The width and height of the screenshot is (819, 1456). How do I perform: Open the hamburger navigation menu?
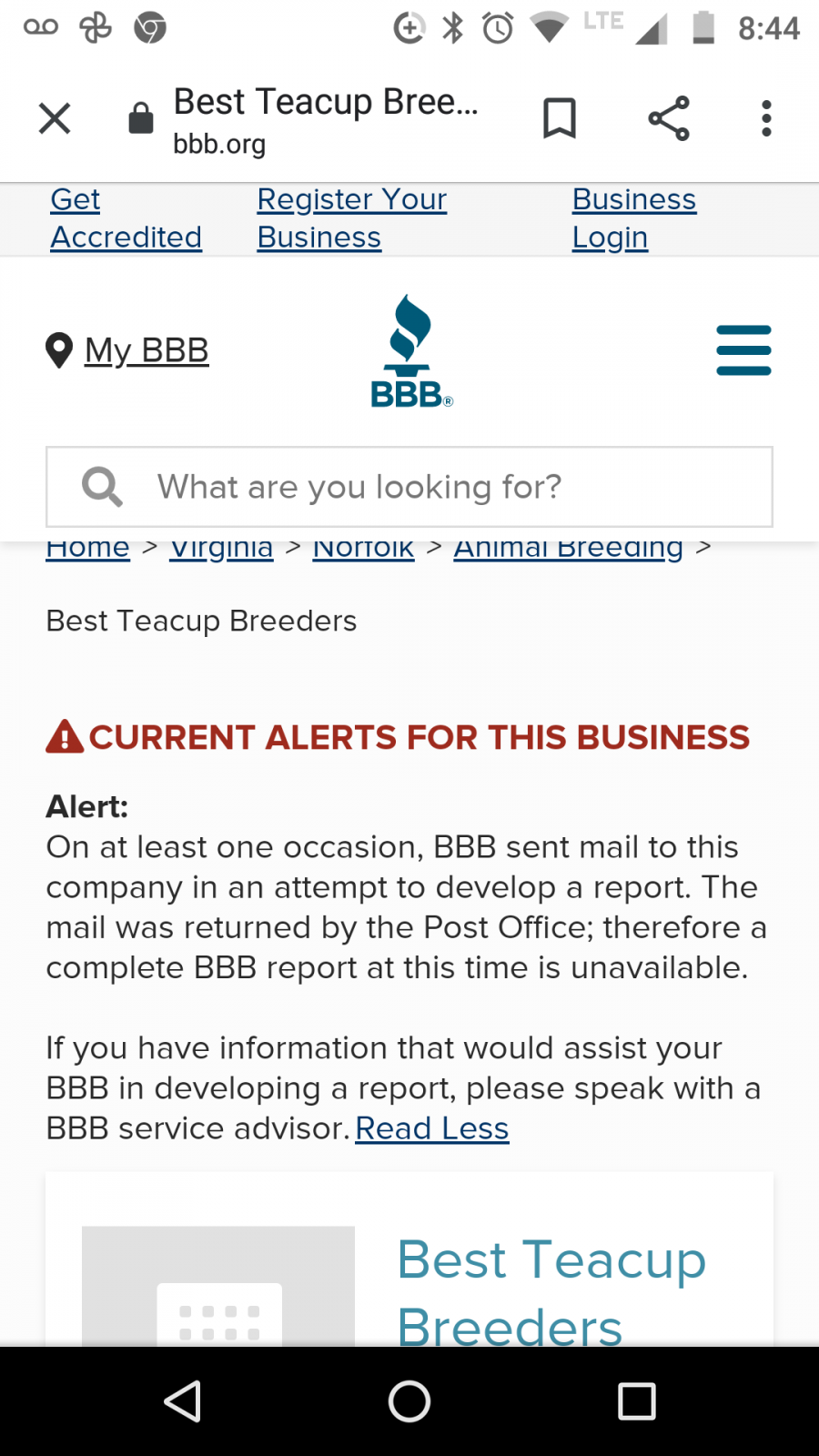pos(743,350)
